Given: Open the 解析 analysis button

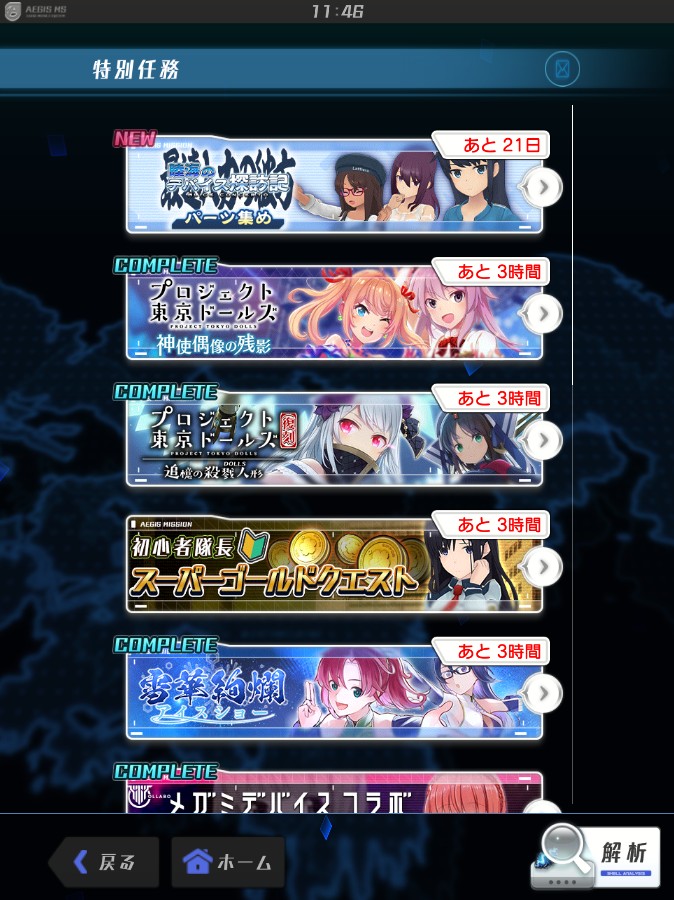Looking at the screenshot, I should coord(598,856).
